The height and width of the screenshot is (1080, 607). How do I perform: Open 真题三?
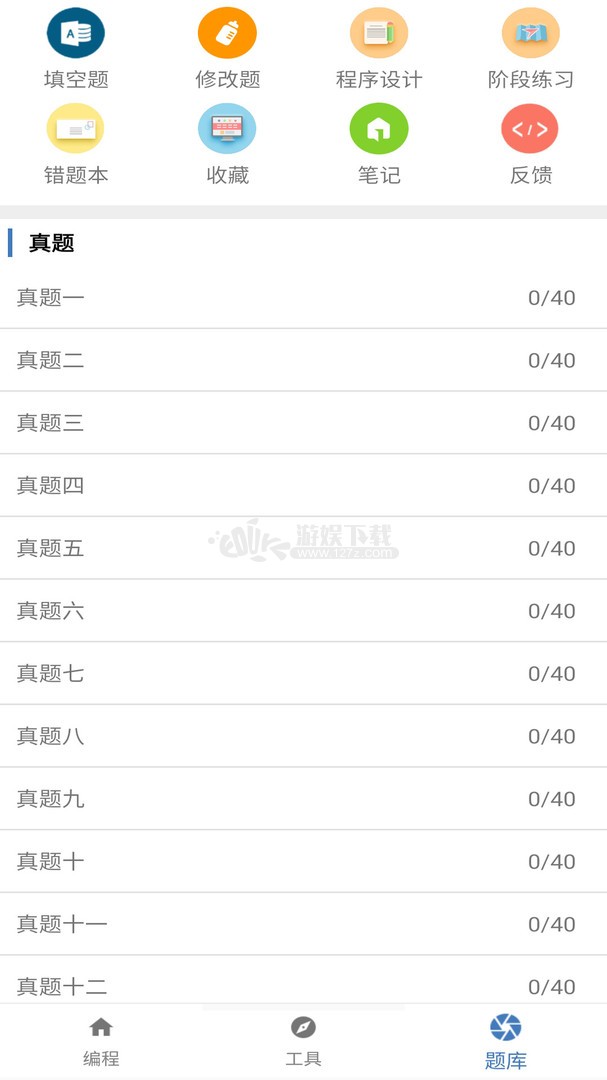tap(303, 423)
